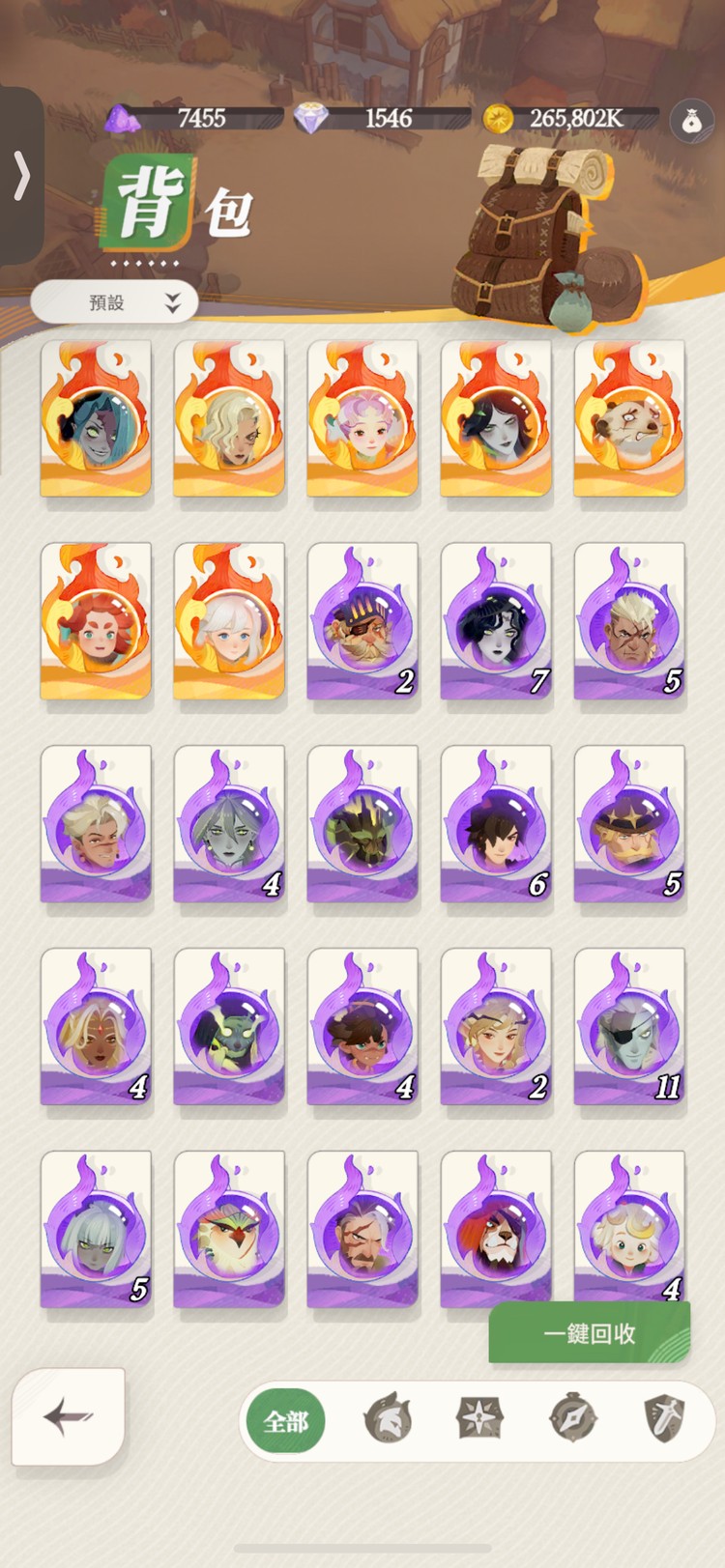This screenshot has width=725, height=1568.
Task: Open the purple lion hero card
Action: click(x=496, y=1229)
